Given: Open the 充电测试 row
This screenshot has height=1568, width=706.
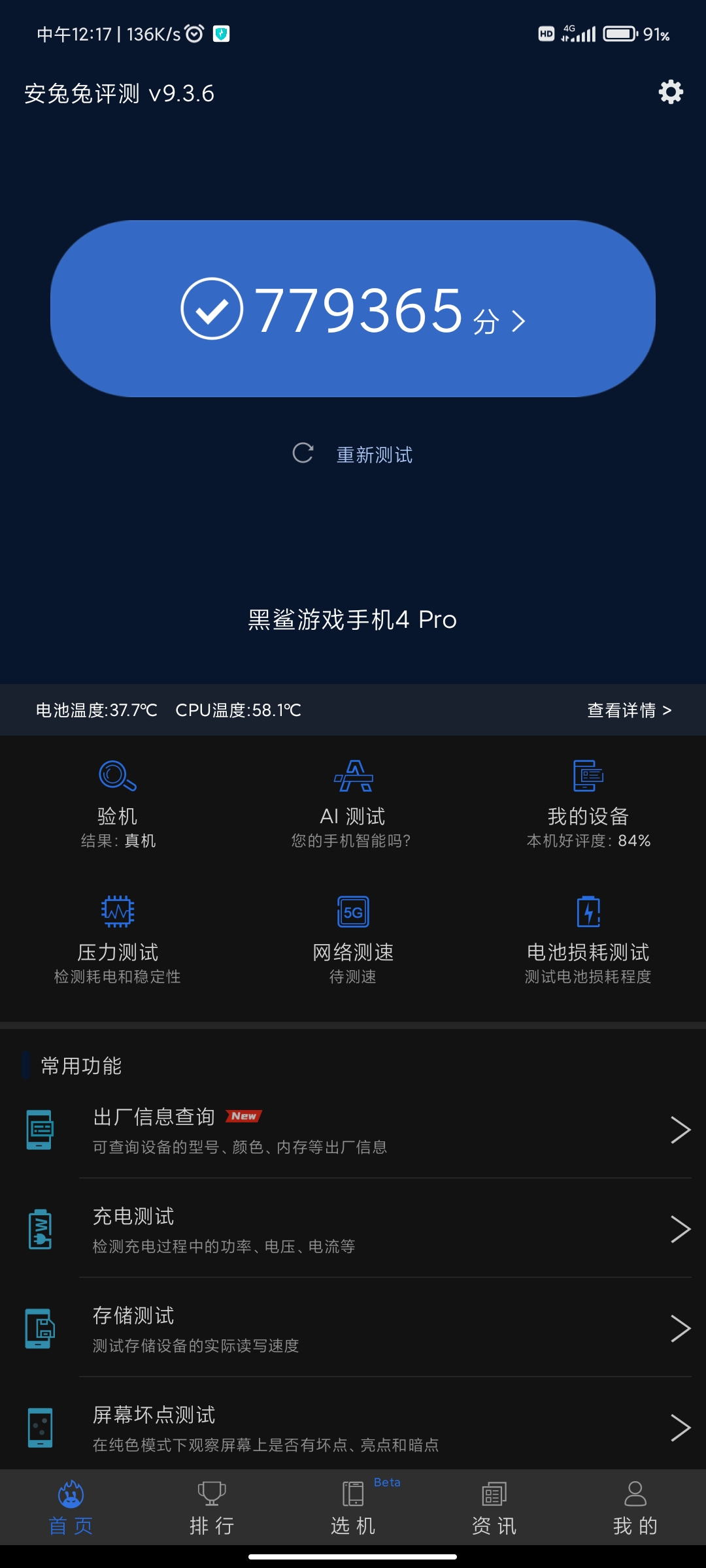Looking at the screenshot, I should coord(353,1229).
